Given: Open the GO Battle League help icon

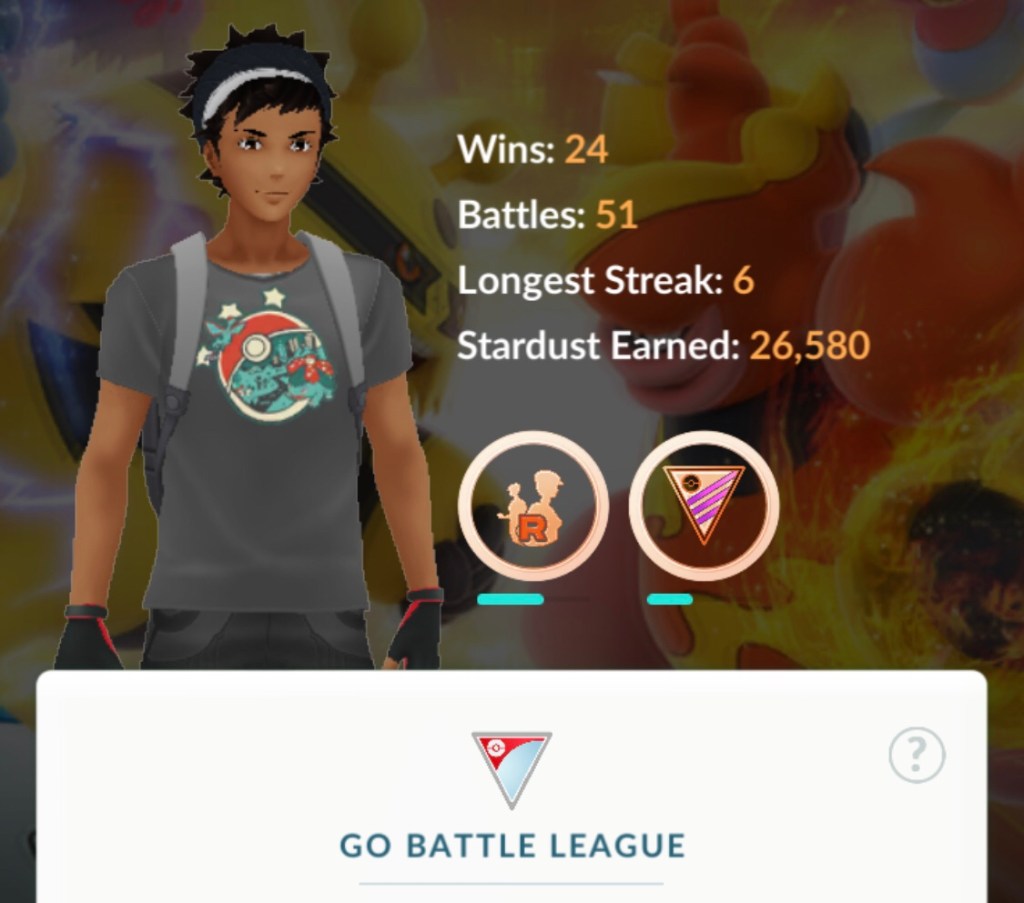Looking at the screenshot, I should tap(916, 755).
